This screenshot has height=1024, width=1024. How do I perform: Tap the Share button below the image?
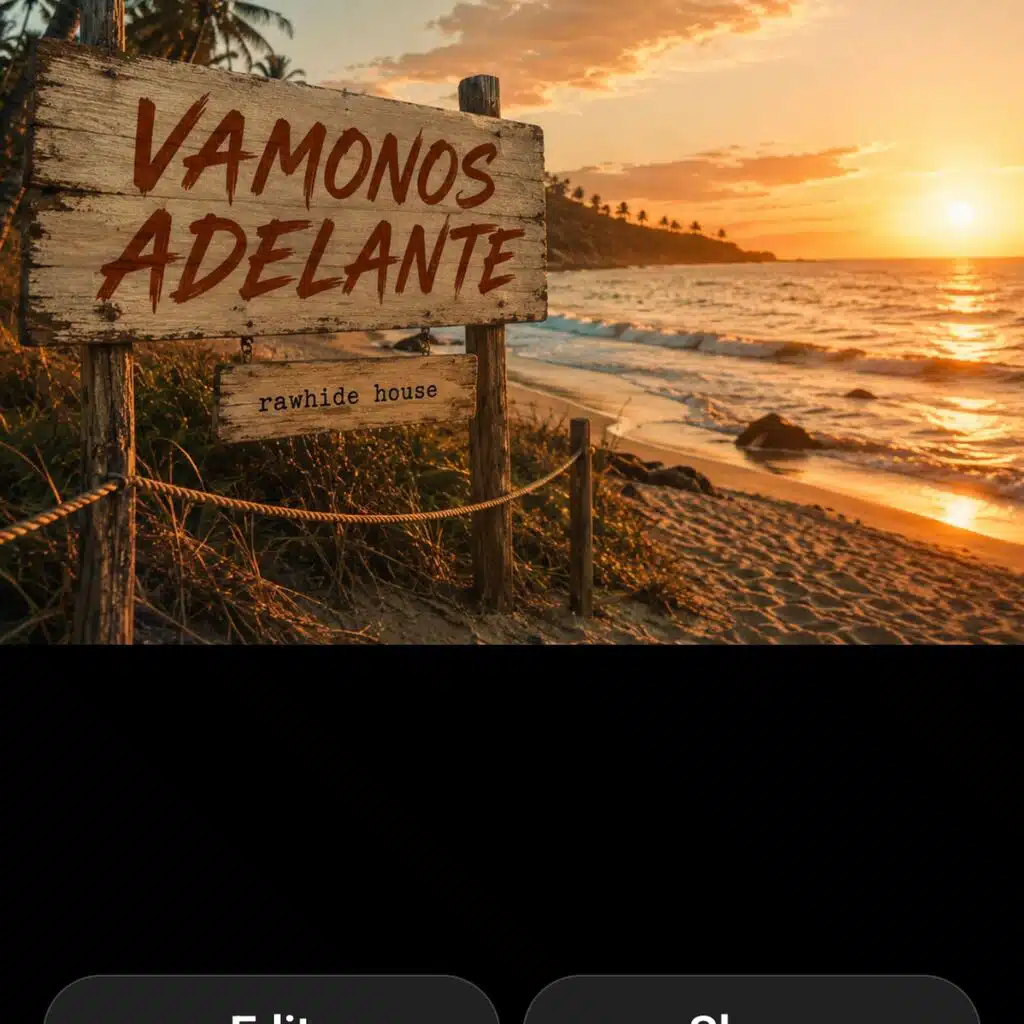click(752, 1000)
